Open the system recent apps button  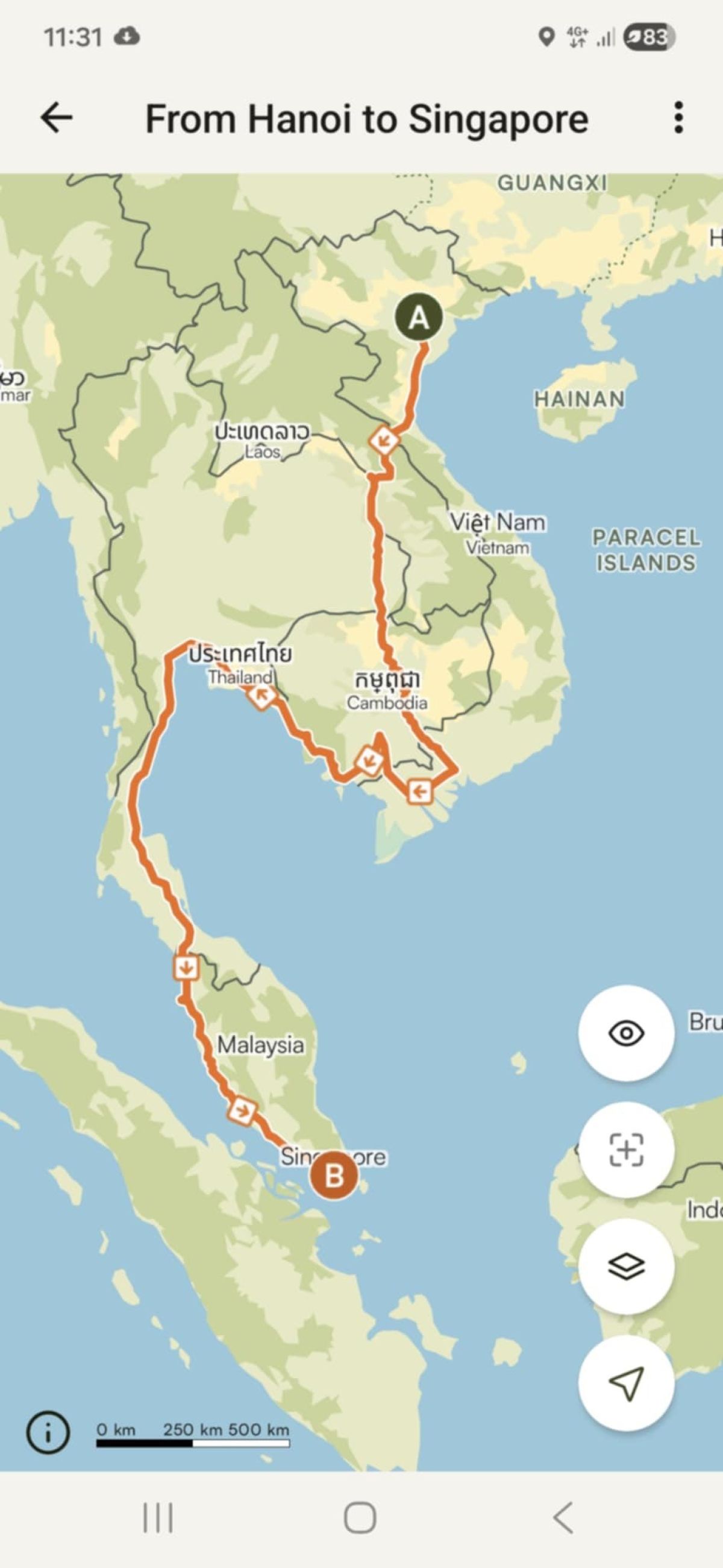(158, 1517)
